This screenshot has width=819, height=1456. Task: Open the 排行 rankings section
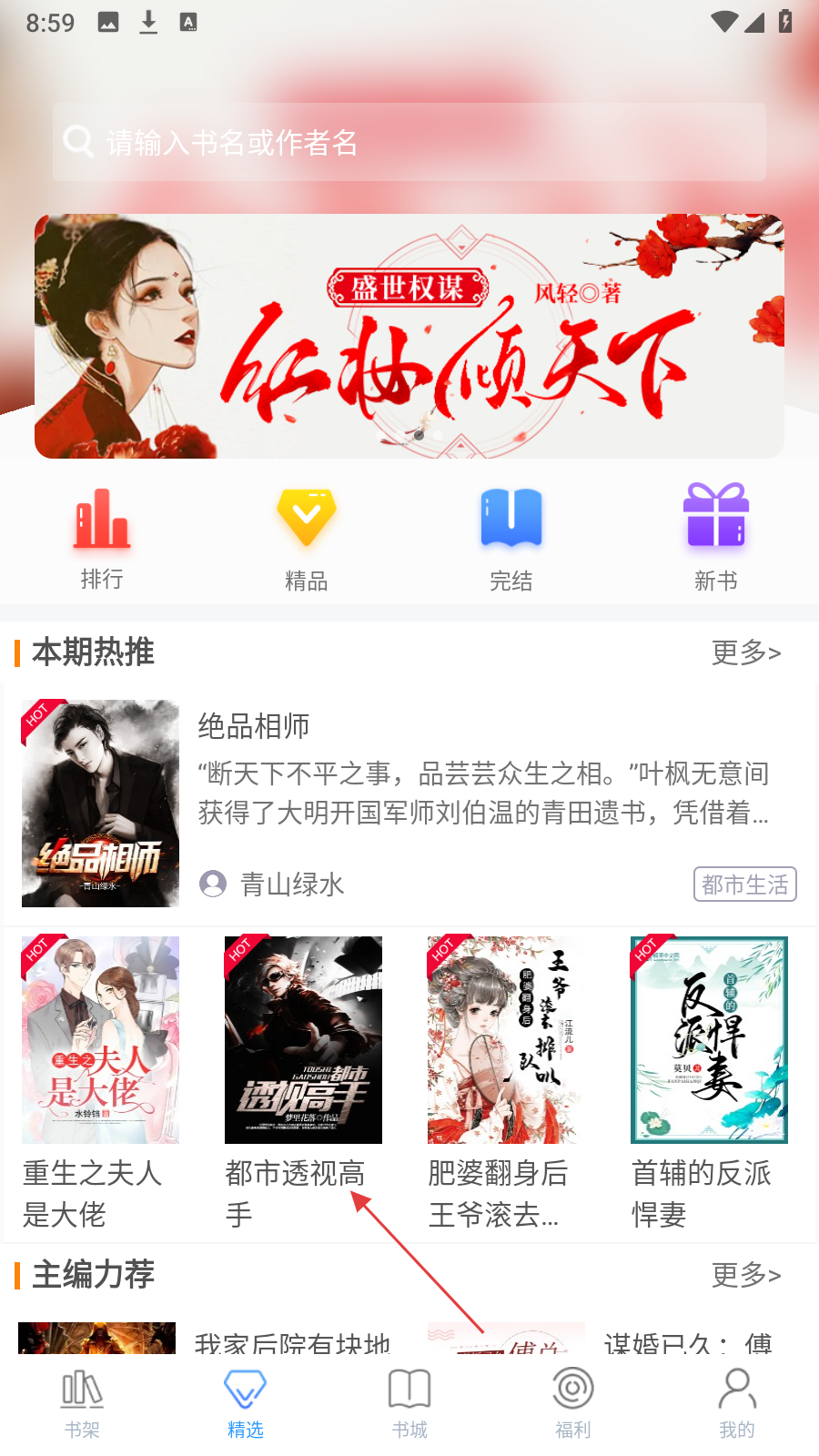tap(102, 539)
